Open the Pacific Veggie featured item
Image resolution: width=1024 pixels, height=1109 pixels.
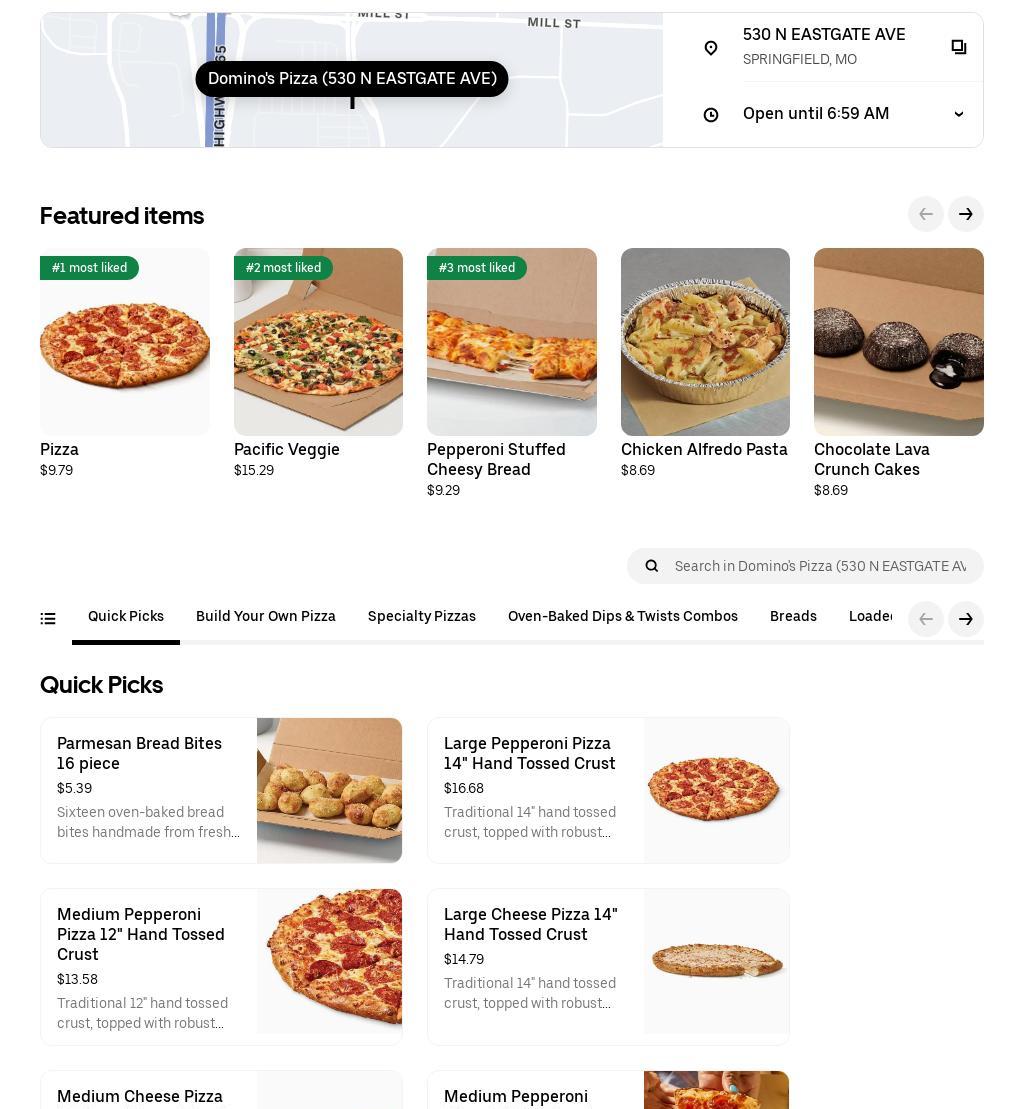tap(318, 342)
